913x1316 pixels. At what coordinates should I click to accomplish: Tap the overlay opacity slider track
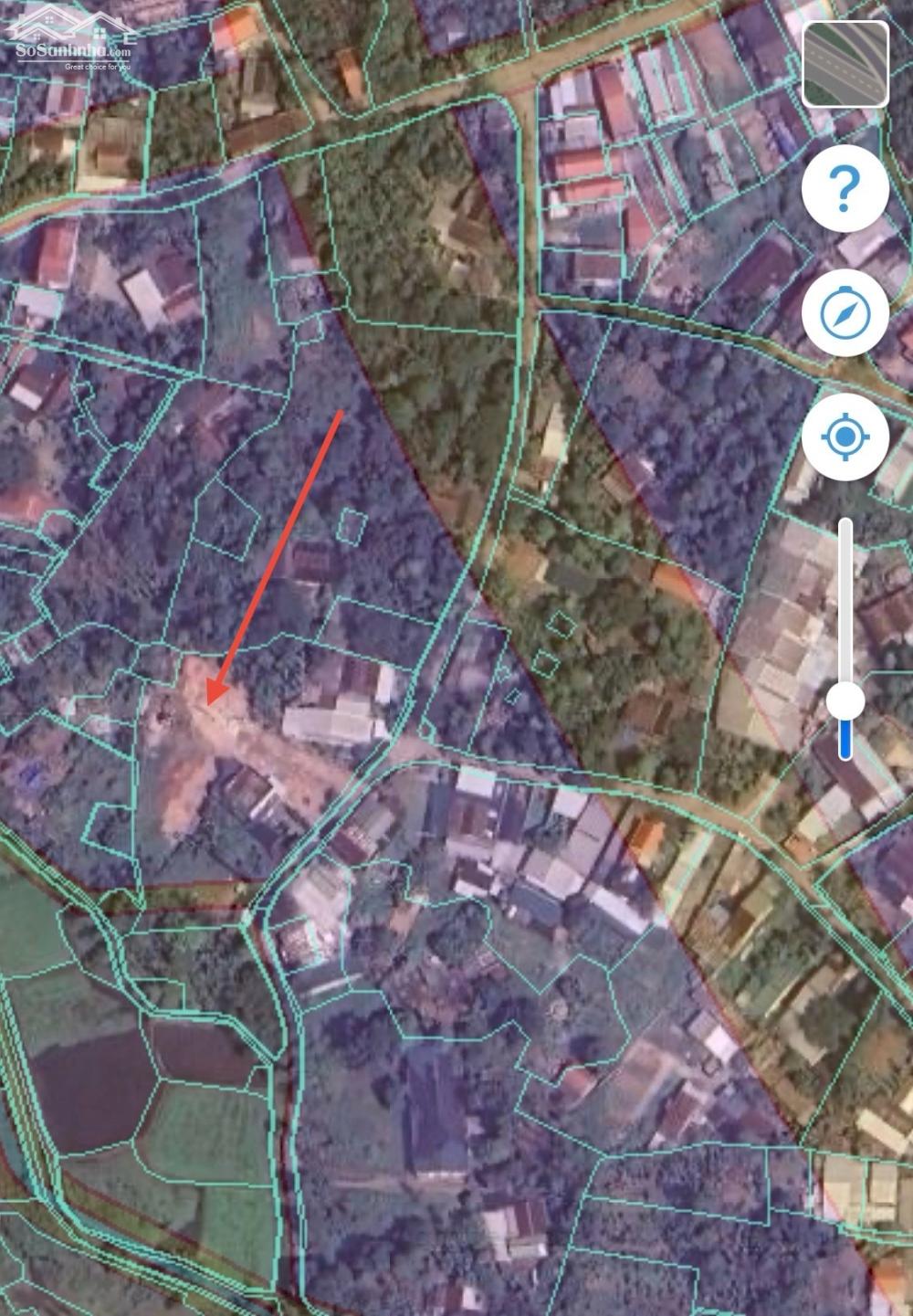846,603
